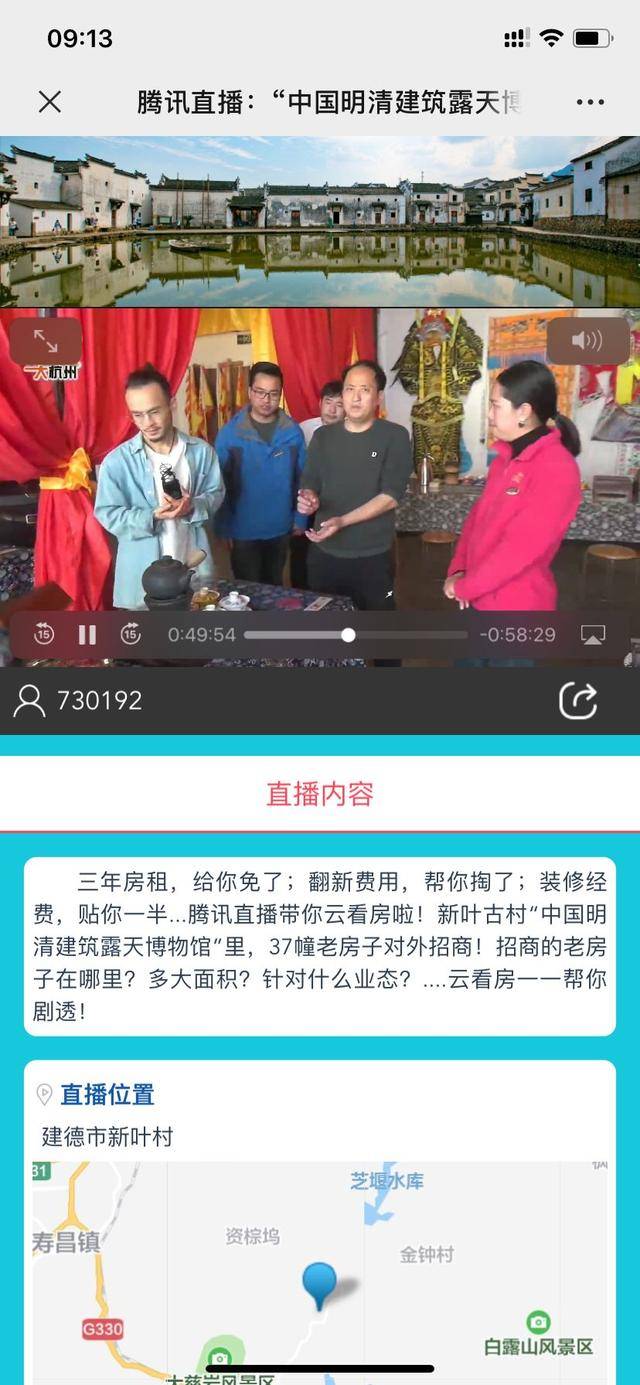
Task: Rewind the video 15 seconds
Action: (44, 634)
